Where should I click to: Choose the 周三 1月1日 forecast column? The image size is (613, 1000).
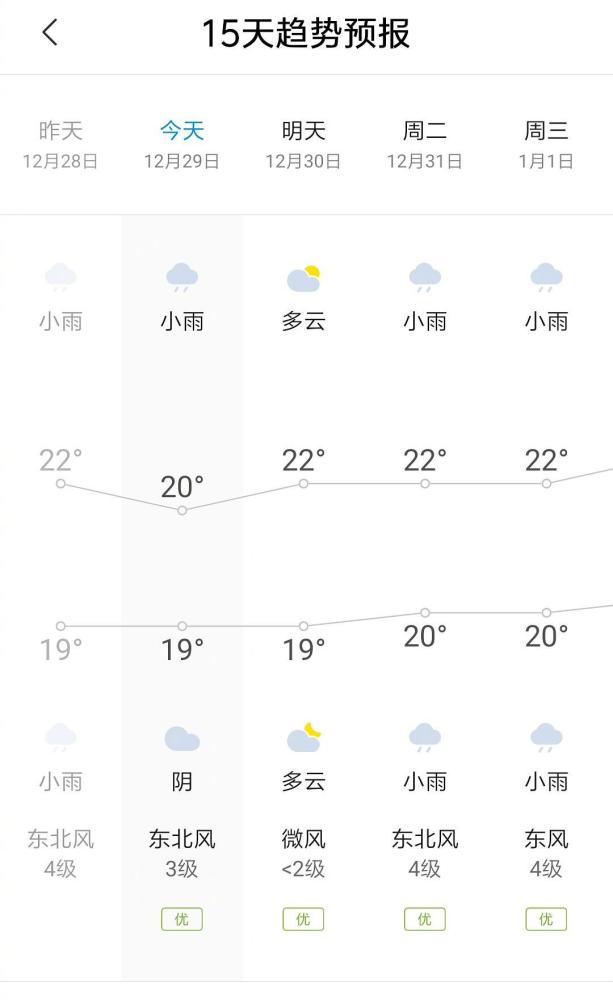coord(546,145)
